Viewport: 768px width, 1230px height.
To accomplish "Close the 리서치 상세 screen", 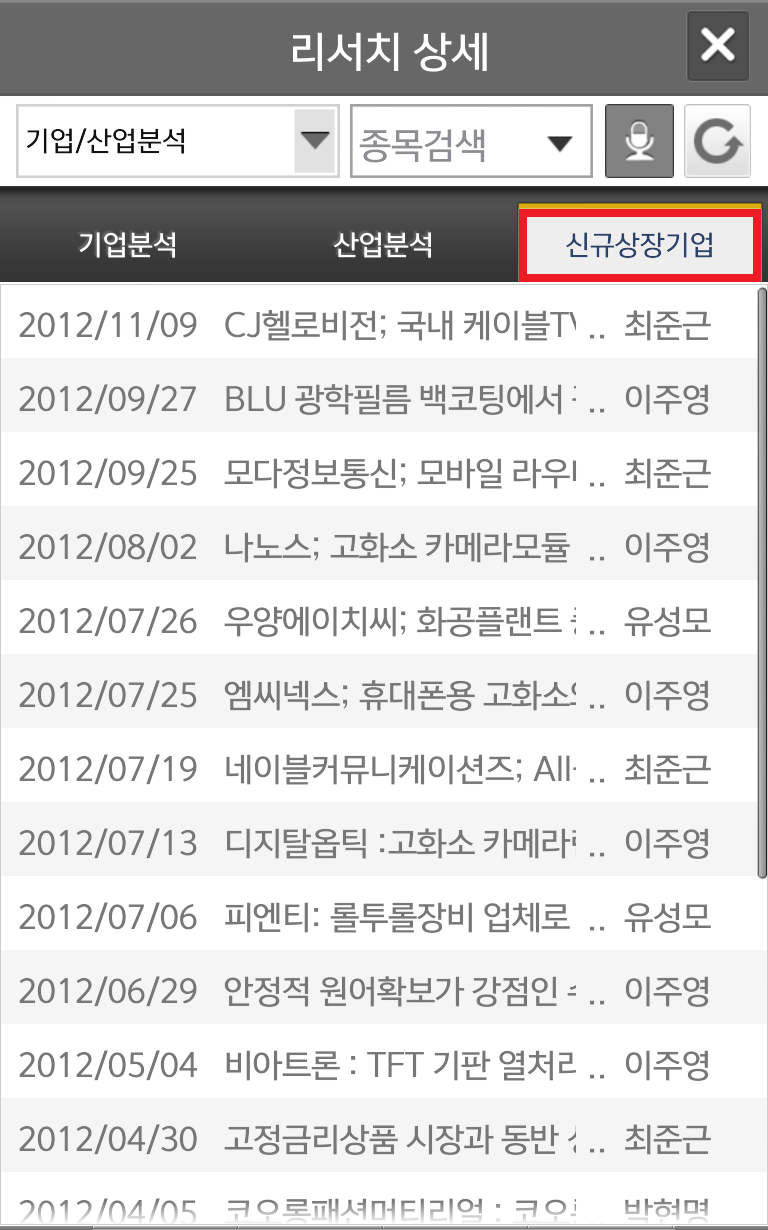I will 717,46.
